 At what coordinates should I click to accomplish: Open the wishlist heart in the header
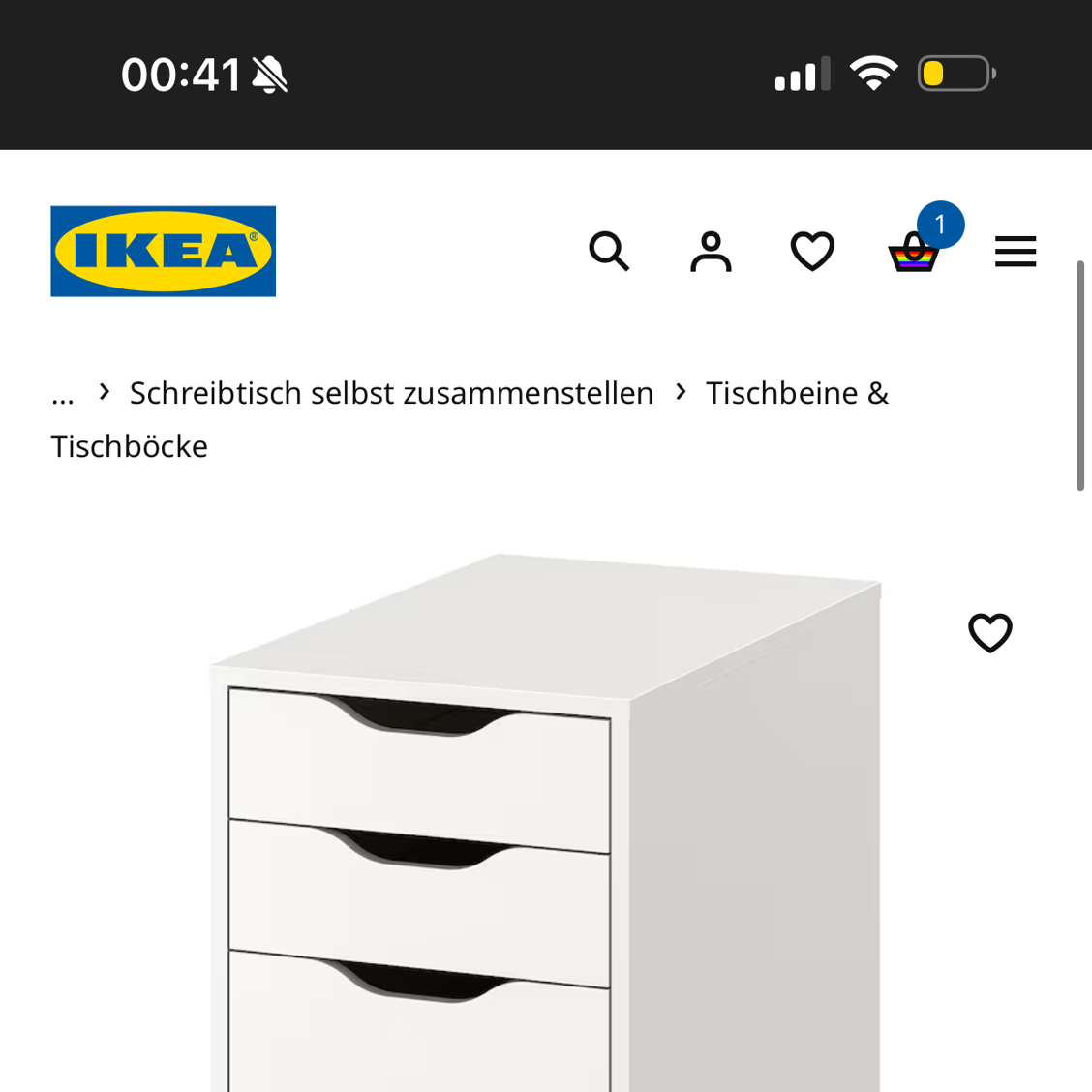812,252
